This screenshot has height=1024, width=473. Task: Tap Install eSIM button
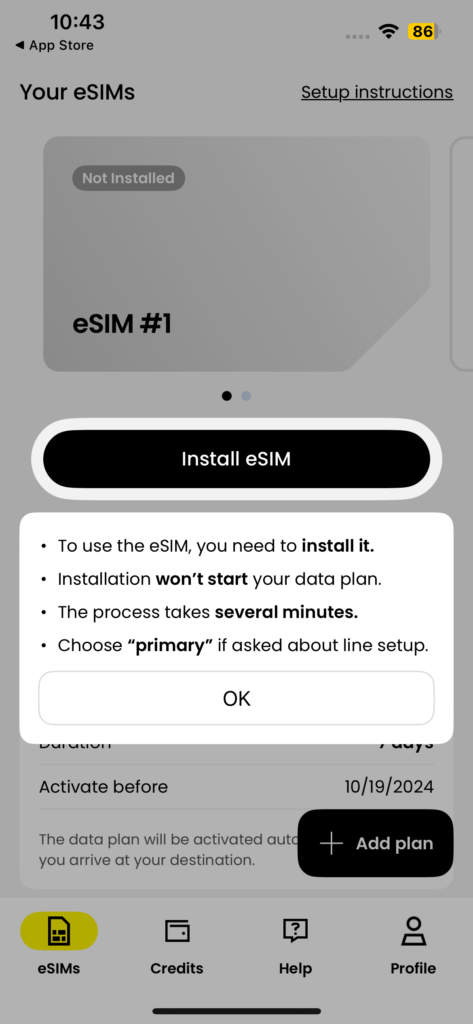tap(236, 458)
